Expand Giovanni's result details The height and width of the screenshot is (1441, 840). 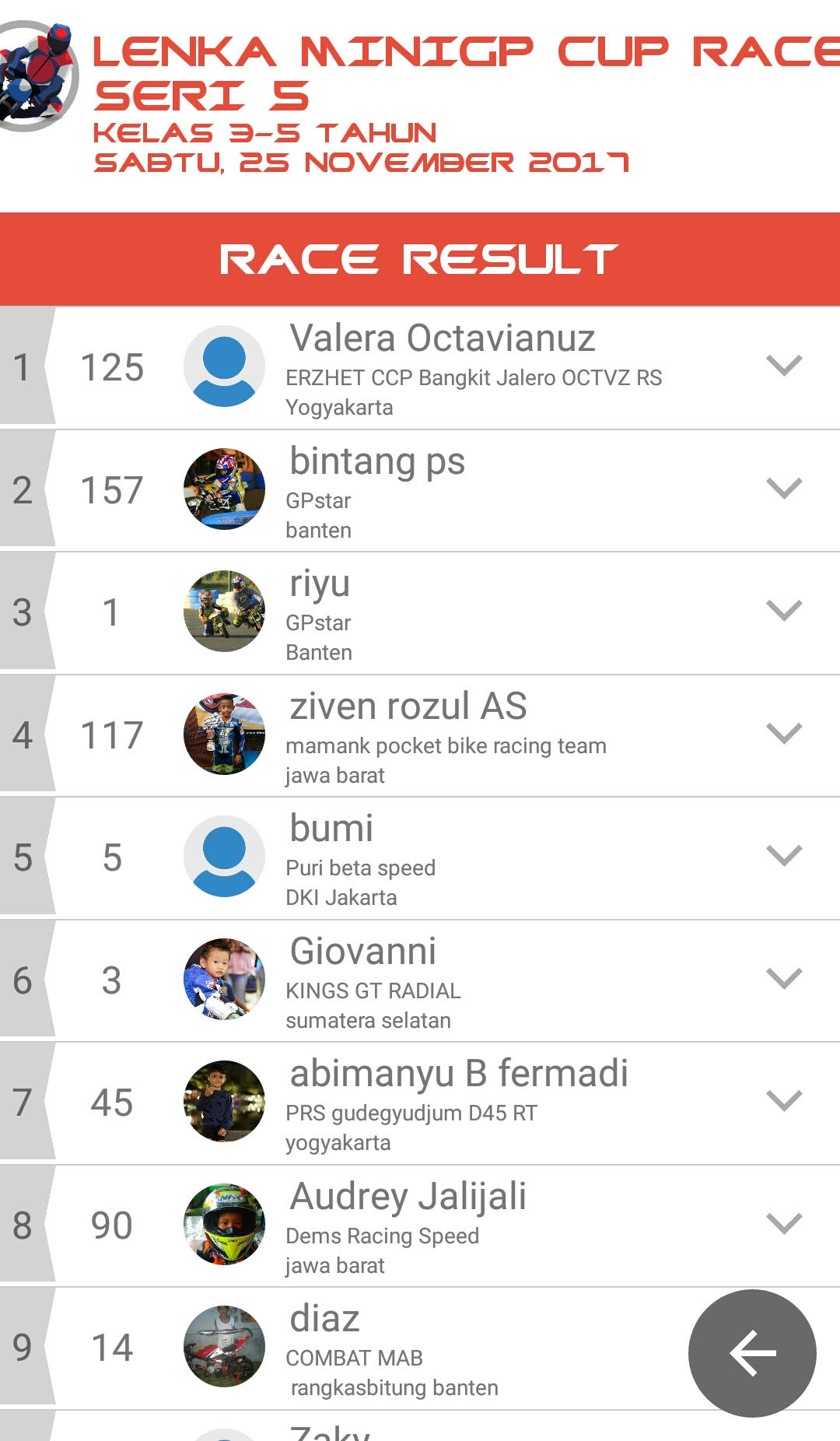pyautogui.click(x=783, y=979)
